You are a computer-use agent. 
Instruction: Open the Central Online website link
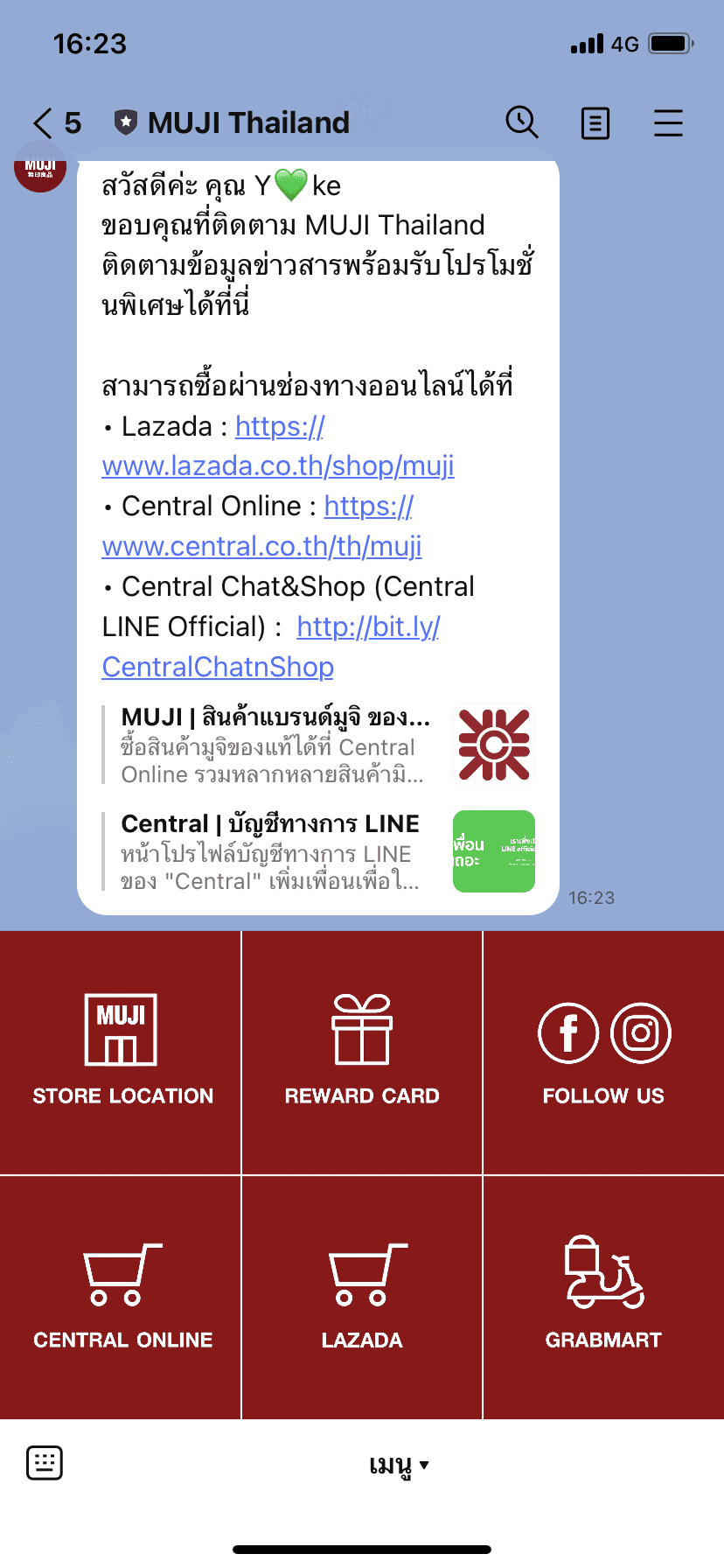click(261, 546)
